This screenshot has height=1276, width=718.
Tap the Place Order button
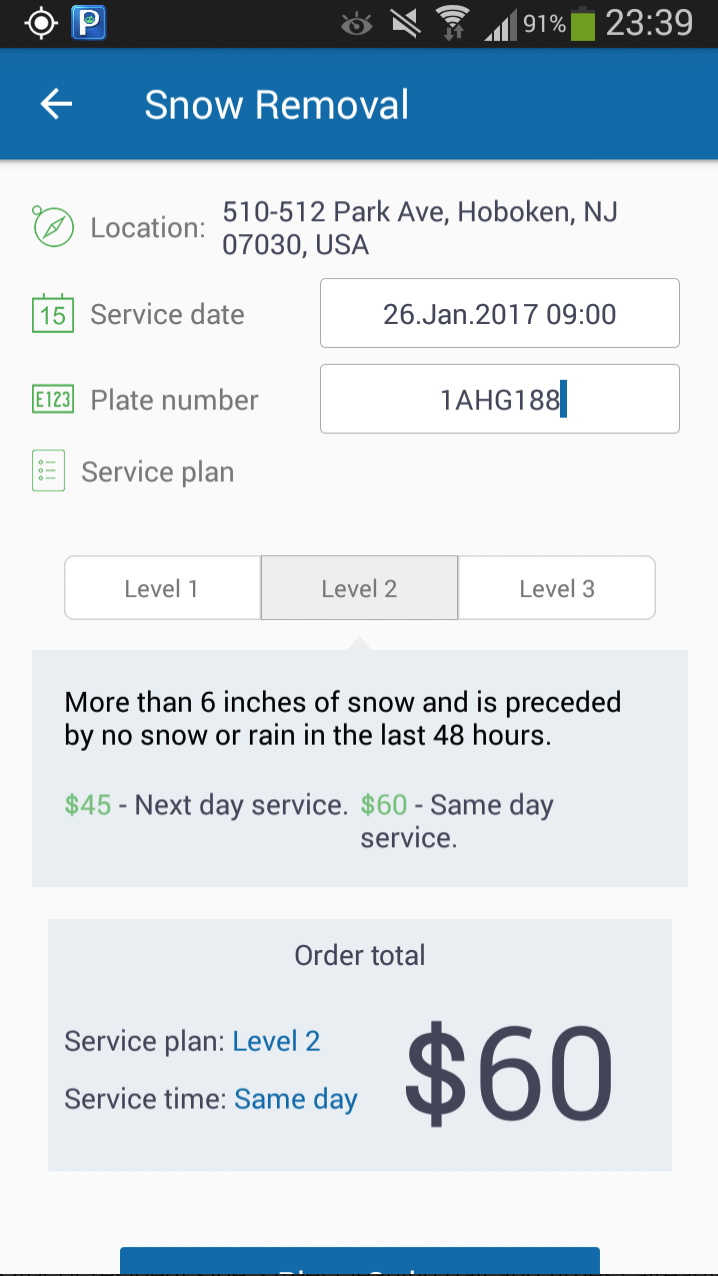pyautogui.click(x=360, y=1261)
